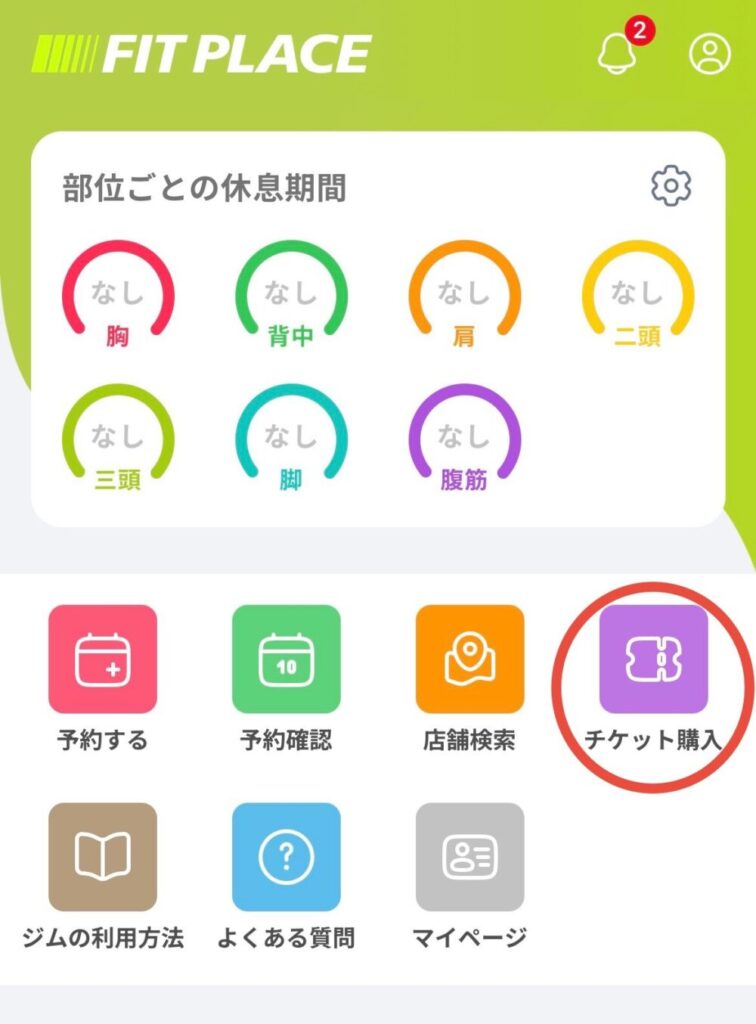Tap 予約する to make a reservation

click(x=103, y=659)
